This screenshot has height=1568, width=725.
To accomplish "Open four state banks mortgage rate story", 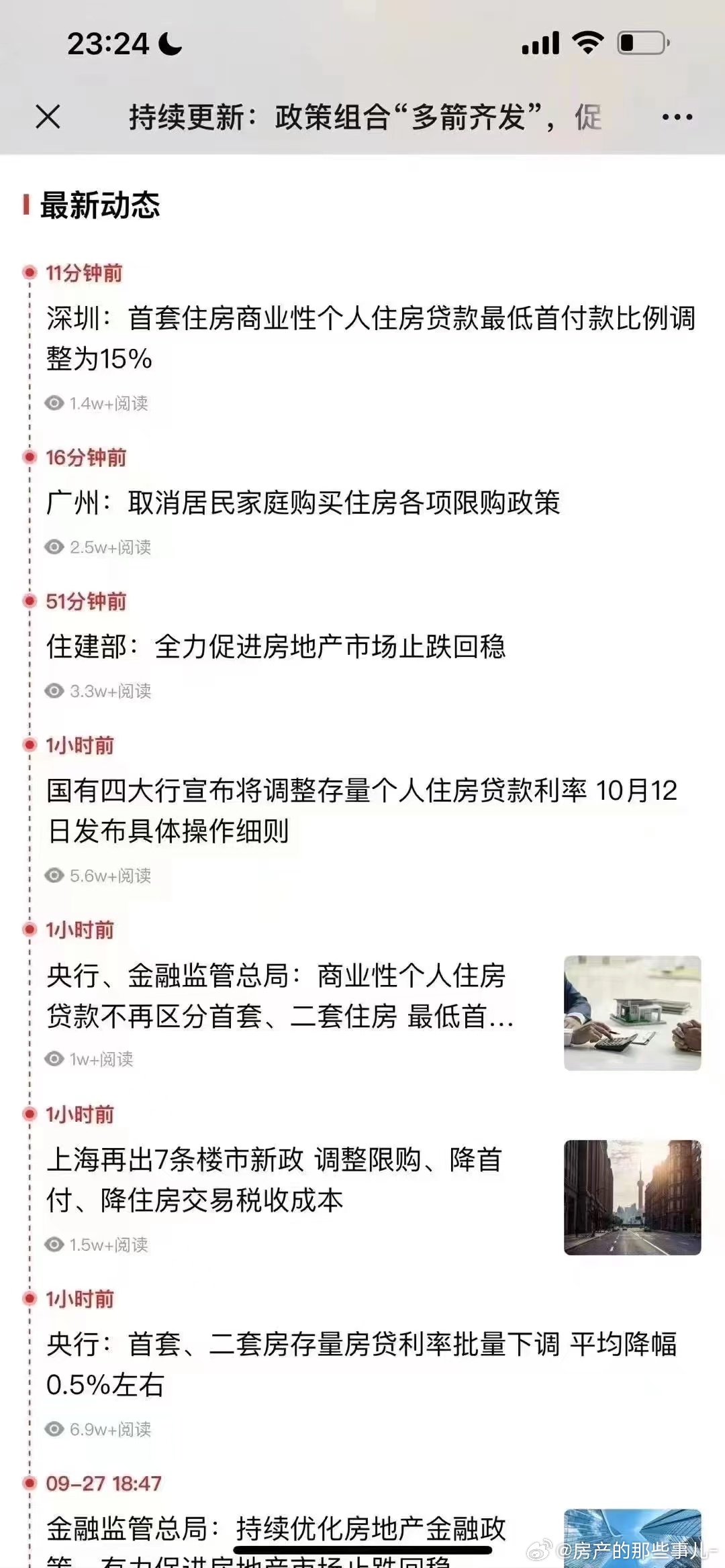I will pos(362,811).
